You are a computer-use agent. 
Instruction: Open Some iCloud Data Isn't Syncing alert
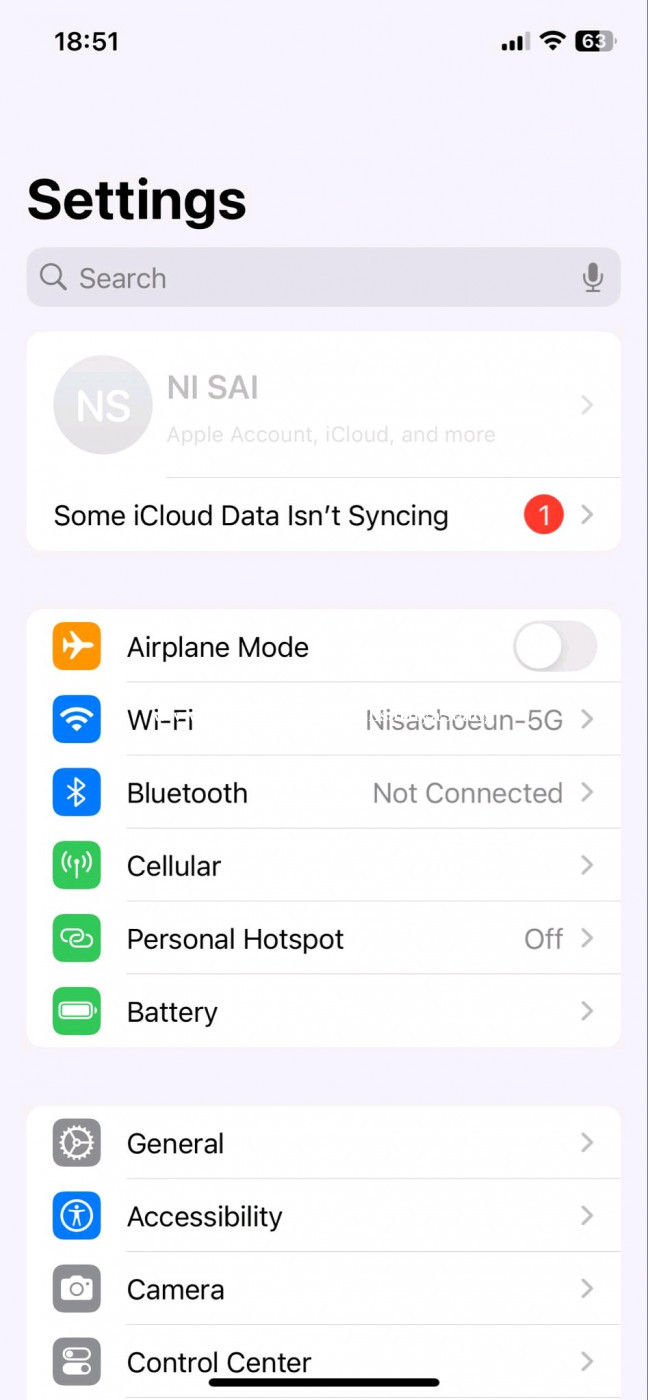point(323,515)
